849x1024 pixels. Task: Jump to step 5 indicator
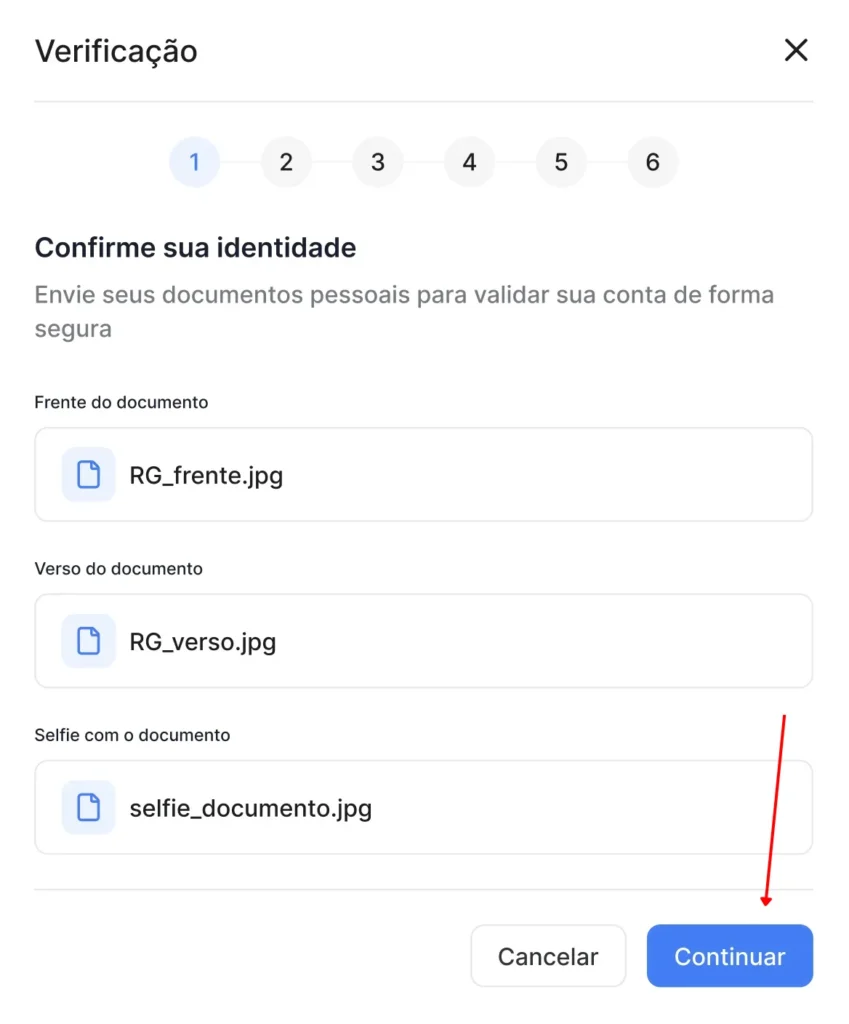tap(561, 162)
